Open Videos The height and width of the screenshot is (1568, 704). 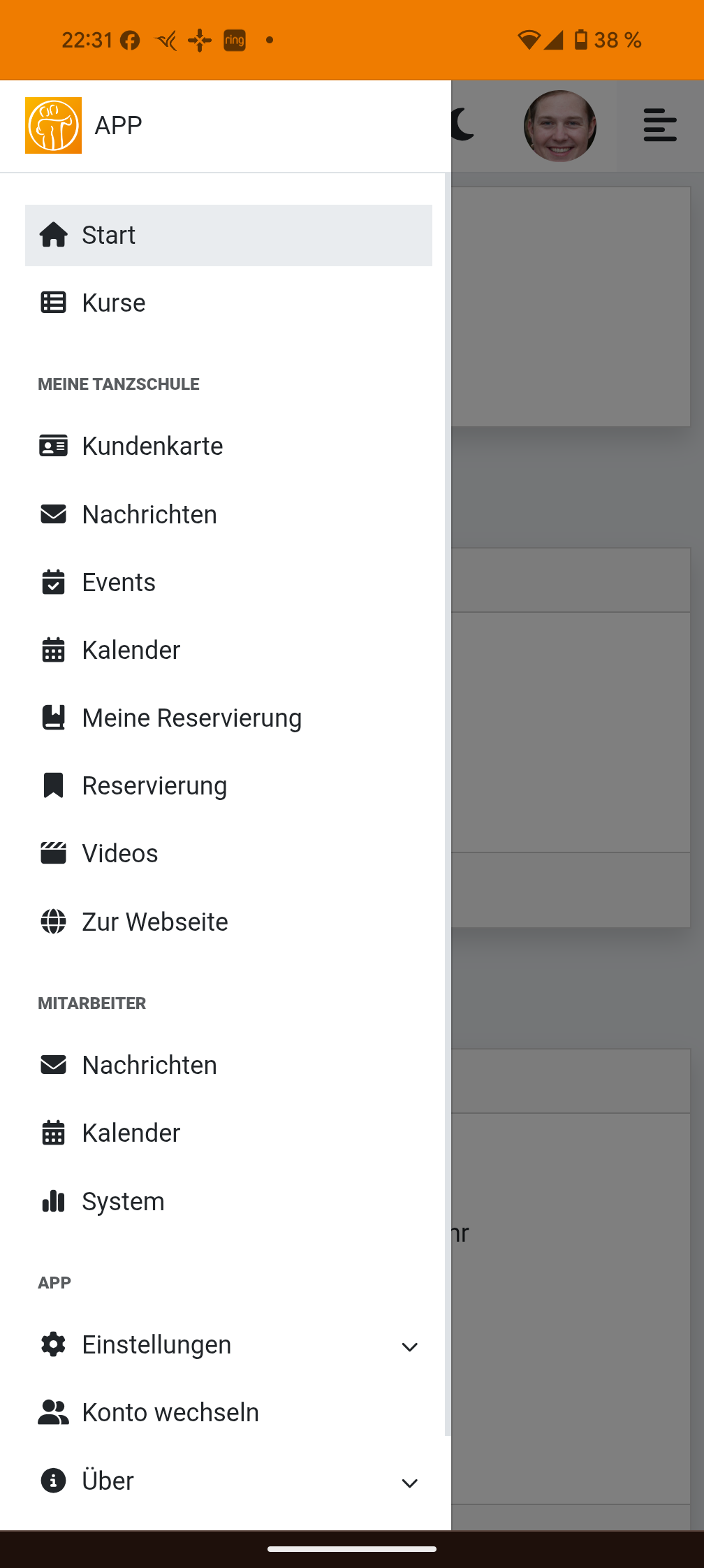[x=228, y=853]
